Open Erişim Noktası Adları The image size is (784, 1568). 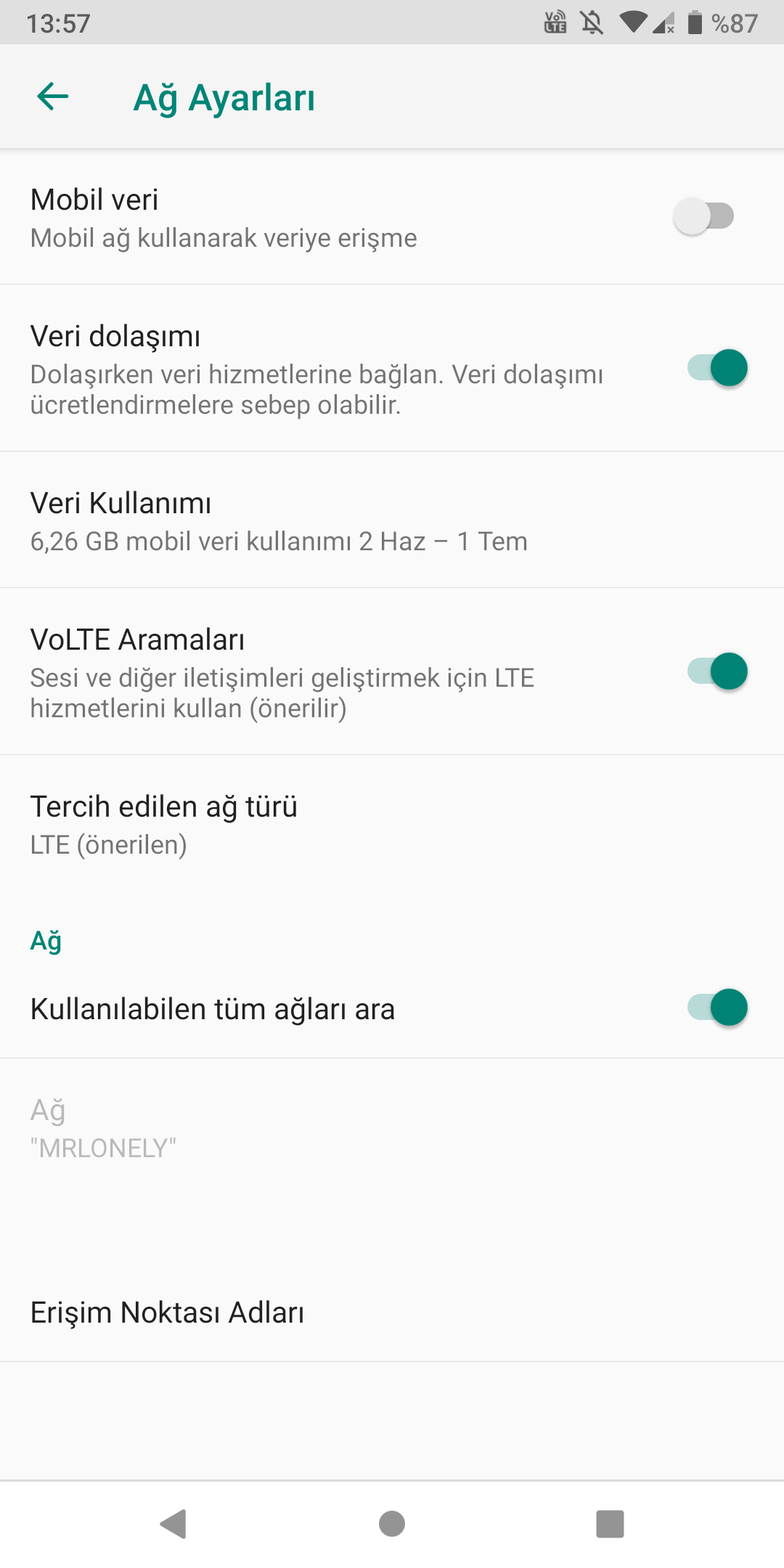392,1312
